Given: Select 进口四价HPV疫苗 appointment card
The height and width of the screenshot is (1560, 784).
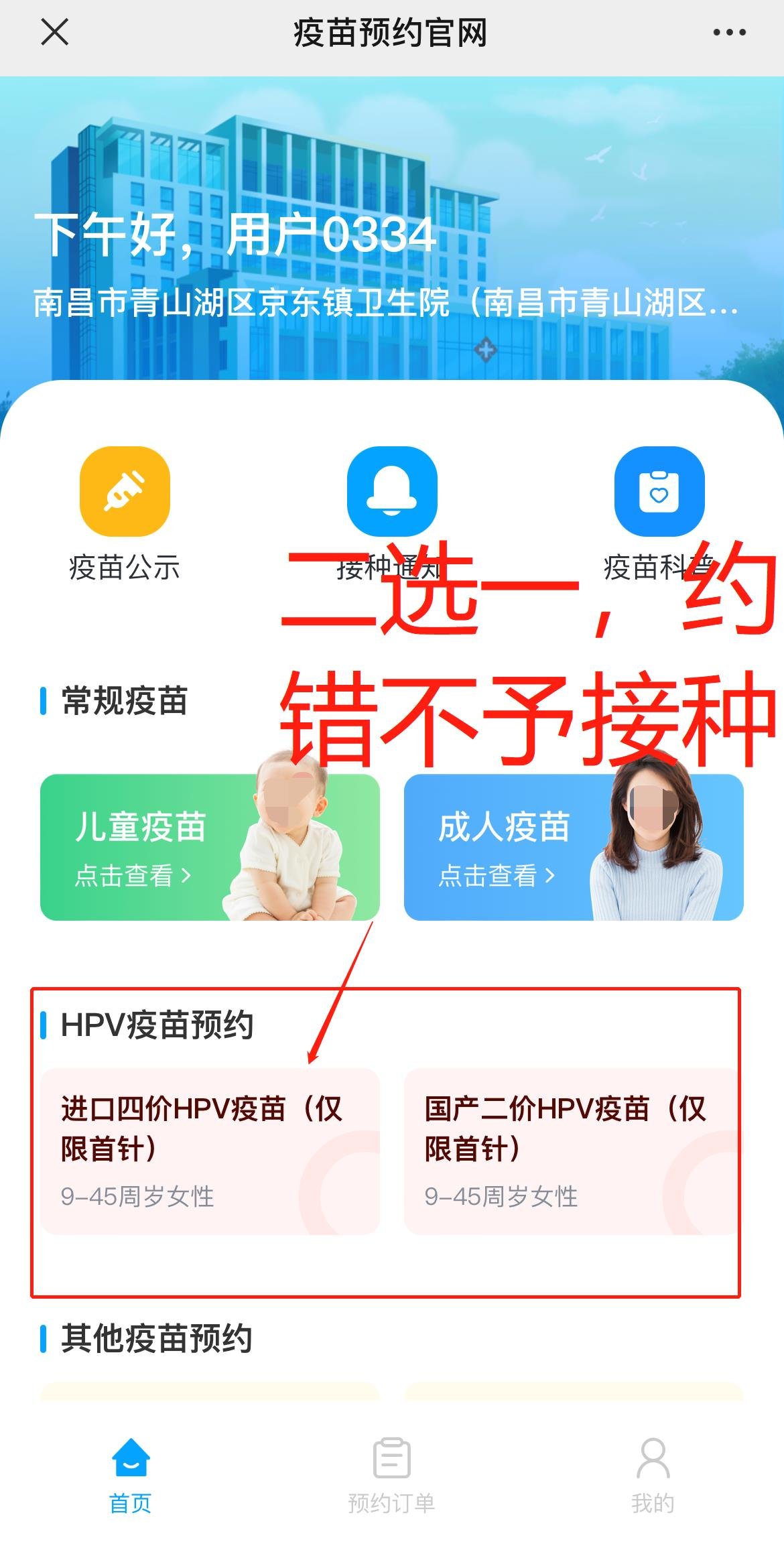Looking at the screenshot, I should pyautogui.click(x=210, y=1151).
